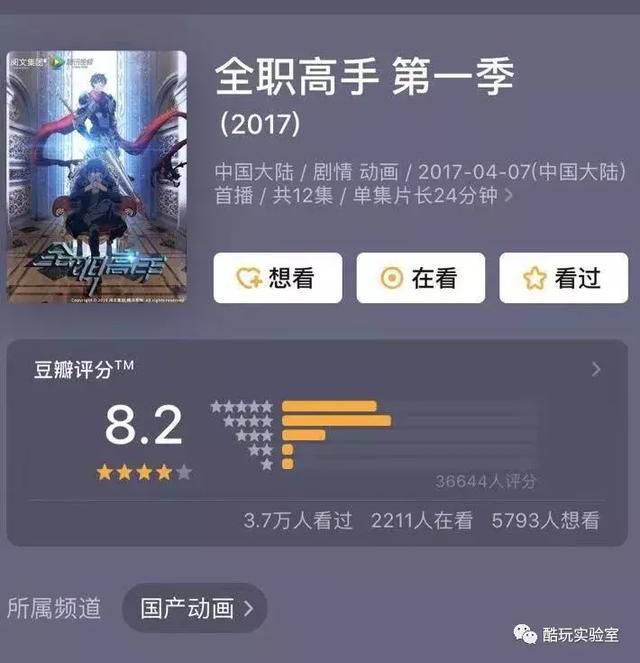The image size is (640, 663).
Task: Open the 豆瓣评分 rating details chevron
Action: click(596, 370)
